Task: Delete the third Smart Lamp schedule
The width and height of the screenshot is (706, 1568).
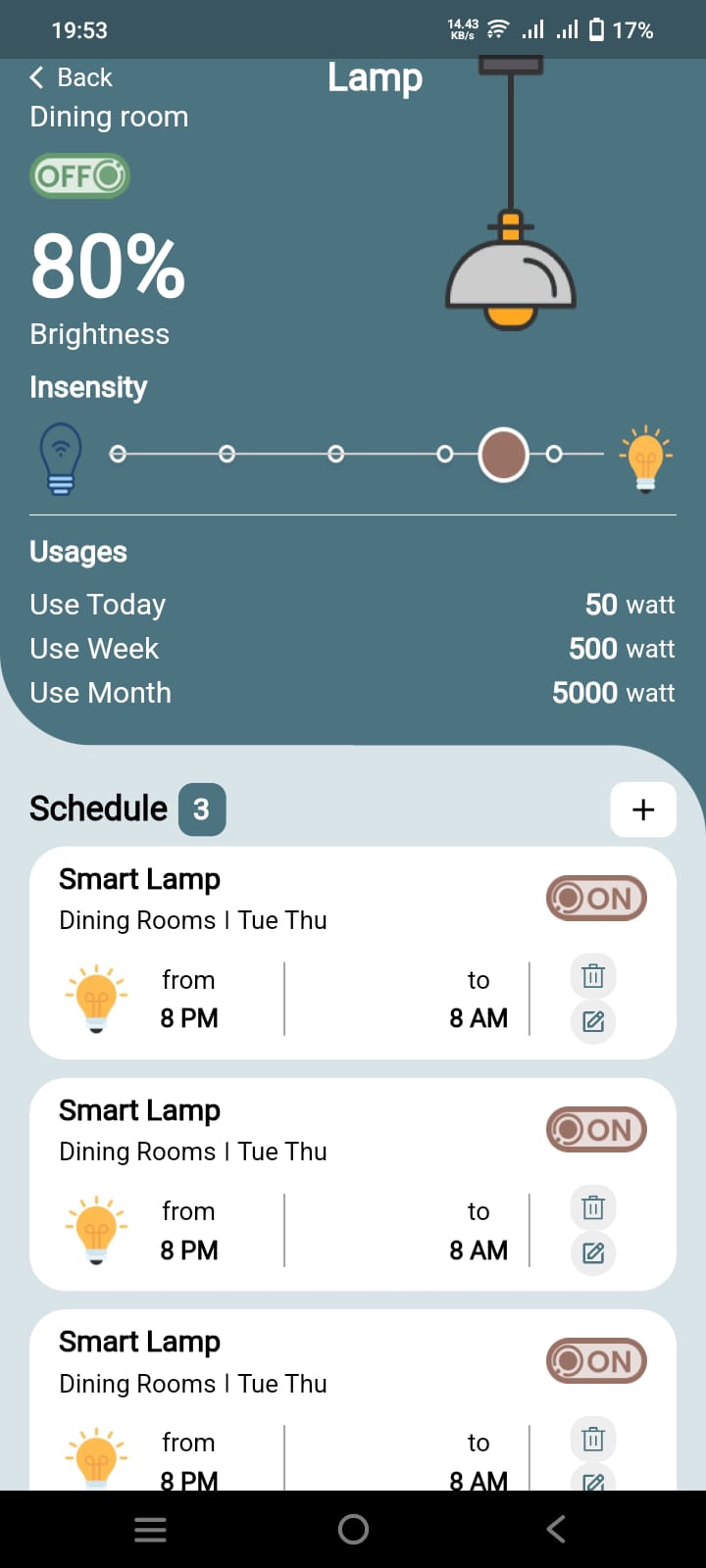Action: click(593, 1439)
